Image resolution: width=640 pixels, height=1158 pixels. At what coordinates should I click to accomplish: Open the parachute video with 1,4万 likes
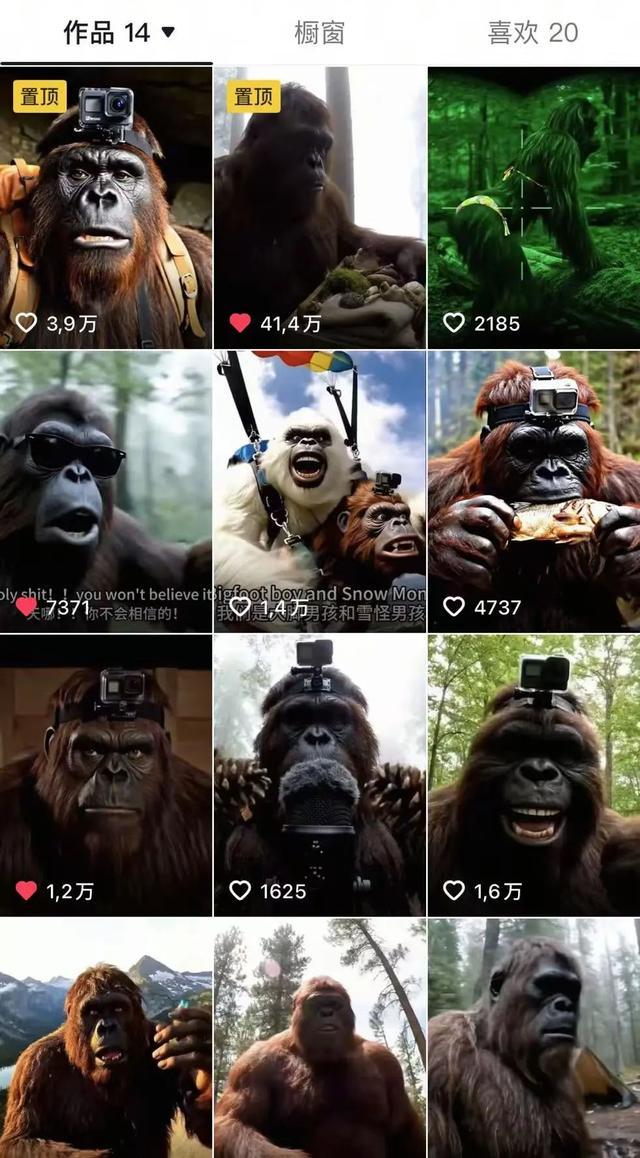point(320,490)
